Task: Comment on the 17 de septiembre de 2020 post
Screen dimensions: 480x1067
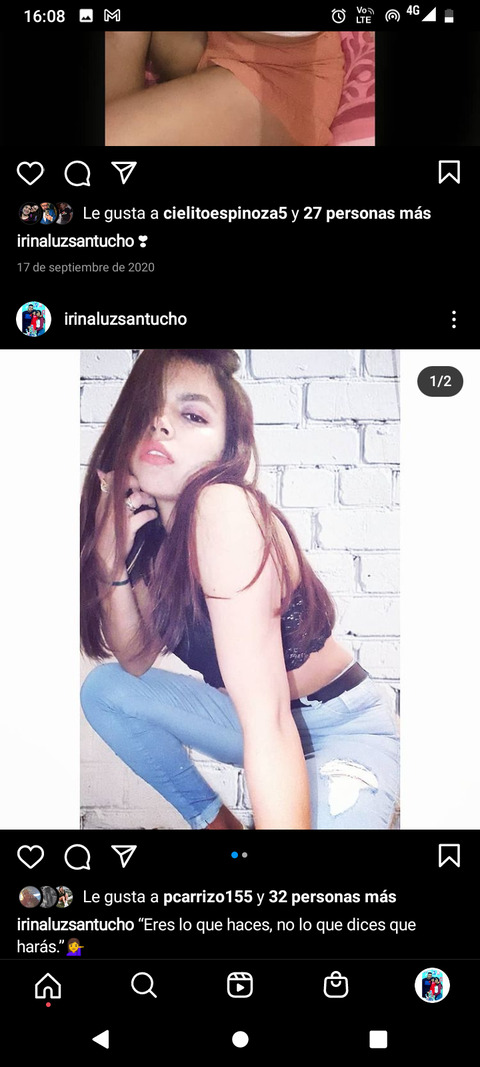Action: pyautogui.click(x=77, y=174)
